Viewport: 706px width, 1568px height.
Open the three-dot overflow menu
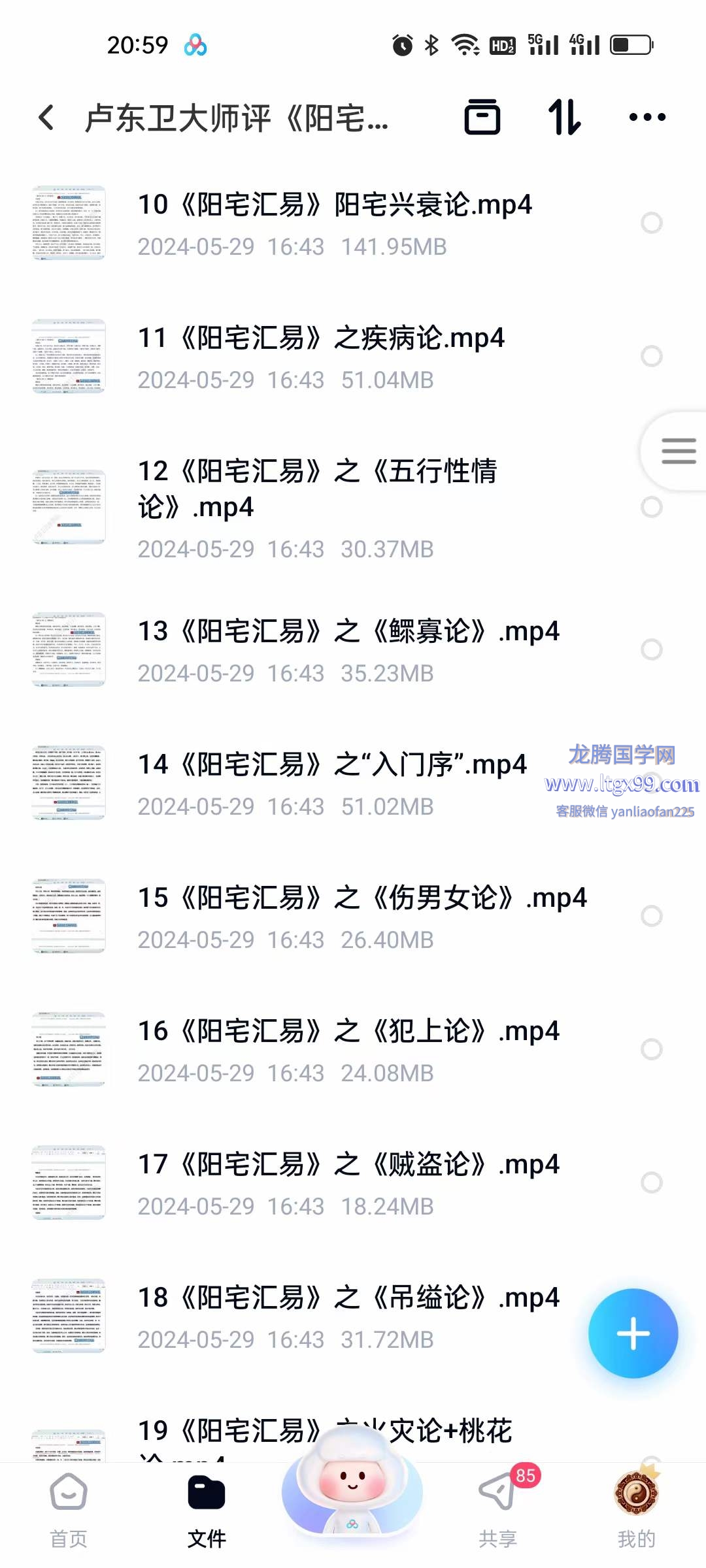point(647,118)
